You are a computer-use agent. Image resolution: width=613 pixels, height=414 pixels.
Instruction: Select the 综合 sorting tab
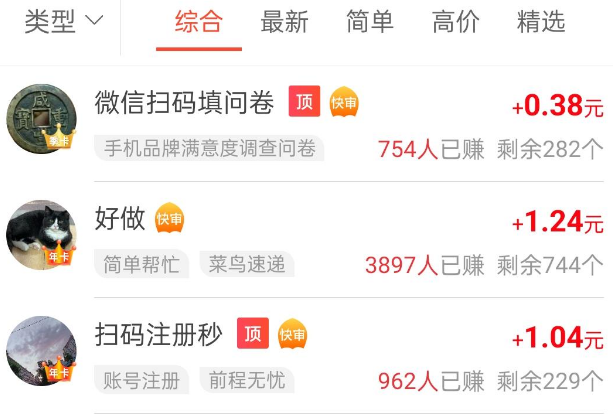tap(198, 22)
